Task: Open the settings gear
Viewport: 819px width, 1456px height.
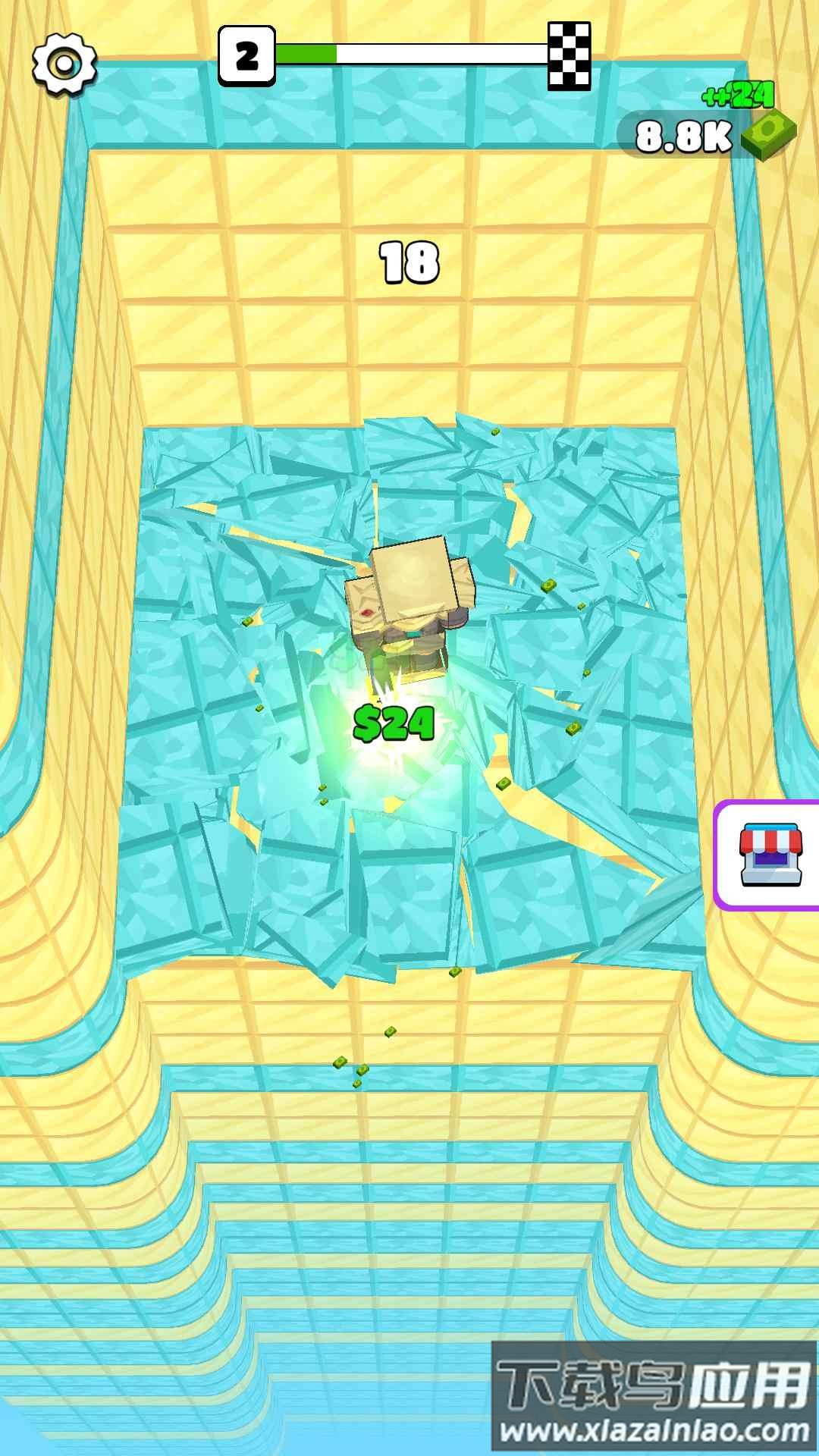Action: pos(64,64)
